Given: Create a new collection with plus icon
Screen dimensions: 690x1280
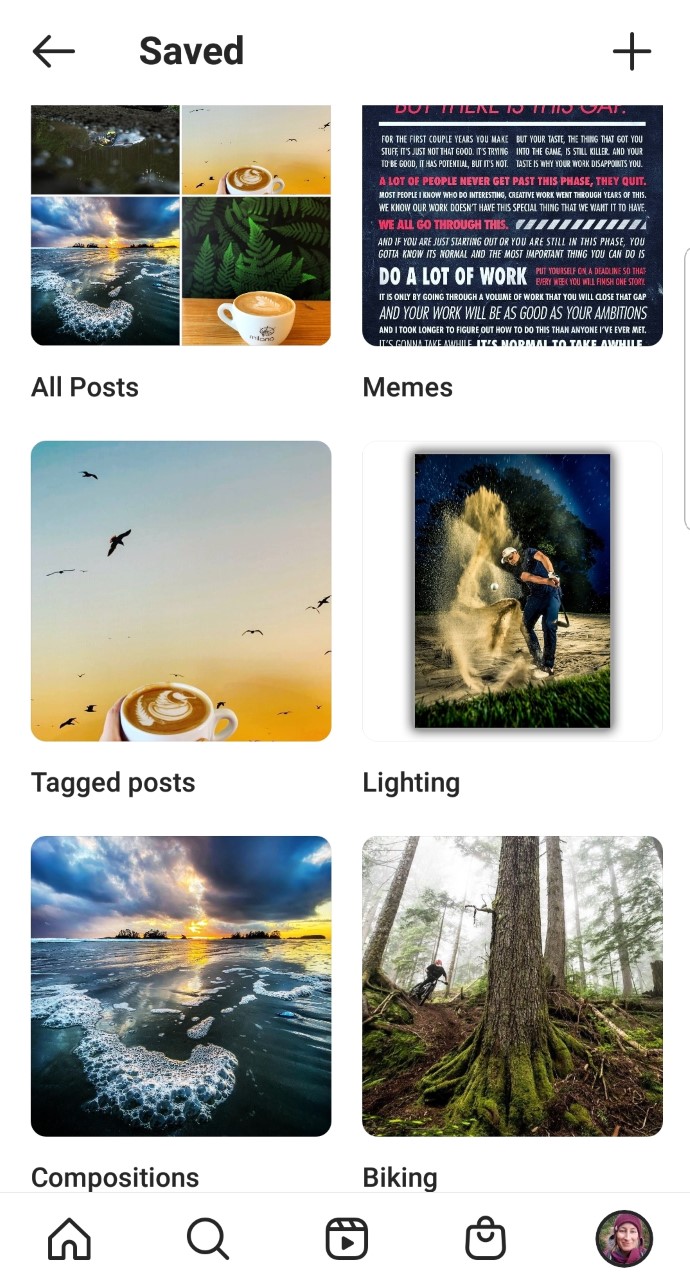Looking at the screenshot, I should (631, 52).
